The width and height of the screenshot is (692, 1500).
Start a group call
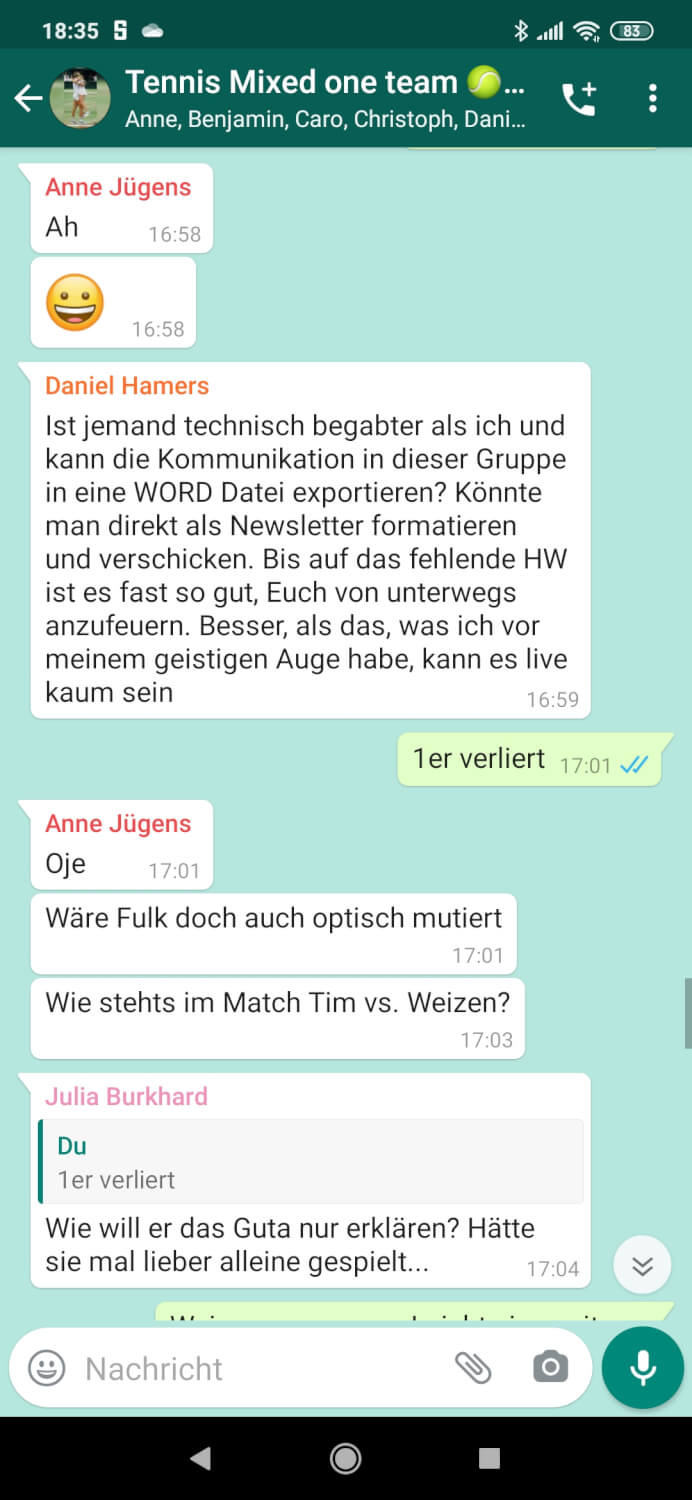(x=579, y=98)
